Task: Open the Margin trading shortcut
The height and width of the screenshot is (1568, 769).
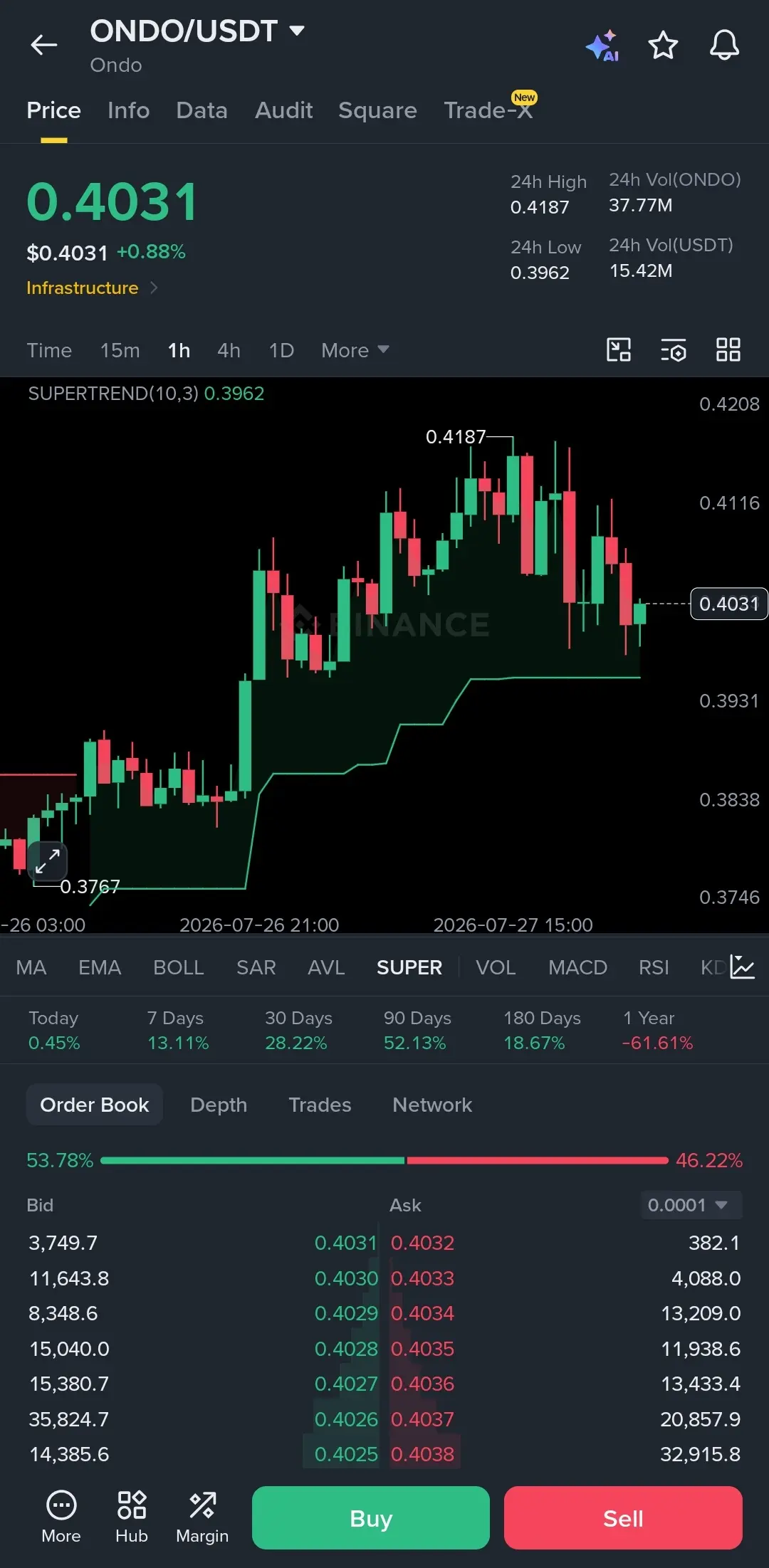Action: pos(202,1517)
